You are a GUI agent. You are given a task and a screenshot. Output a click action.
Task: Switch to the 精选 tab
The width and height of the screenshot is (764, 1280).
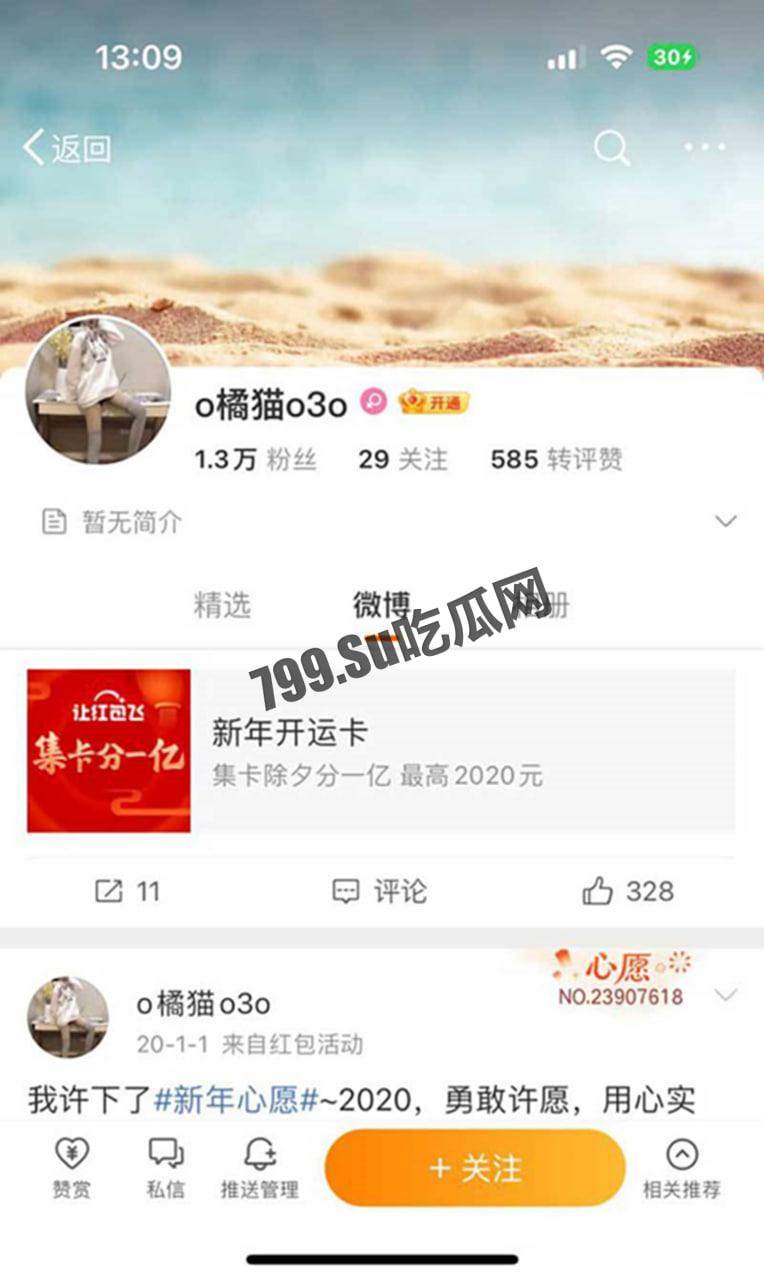click(x=222, y=605)
